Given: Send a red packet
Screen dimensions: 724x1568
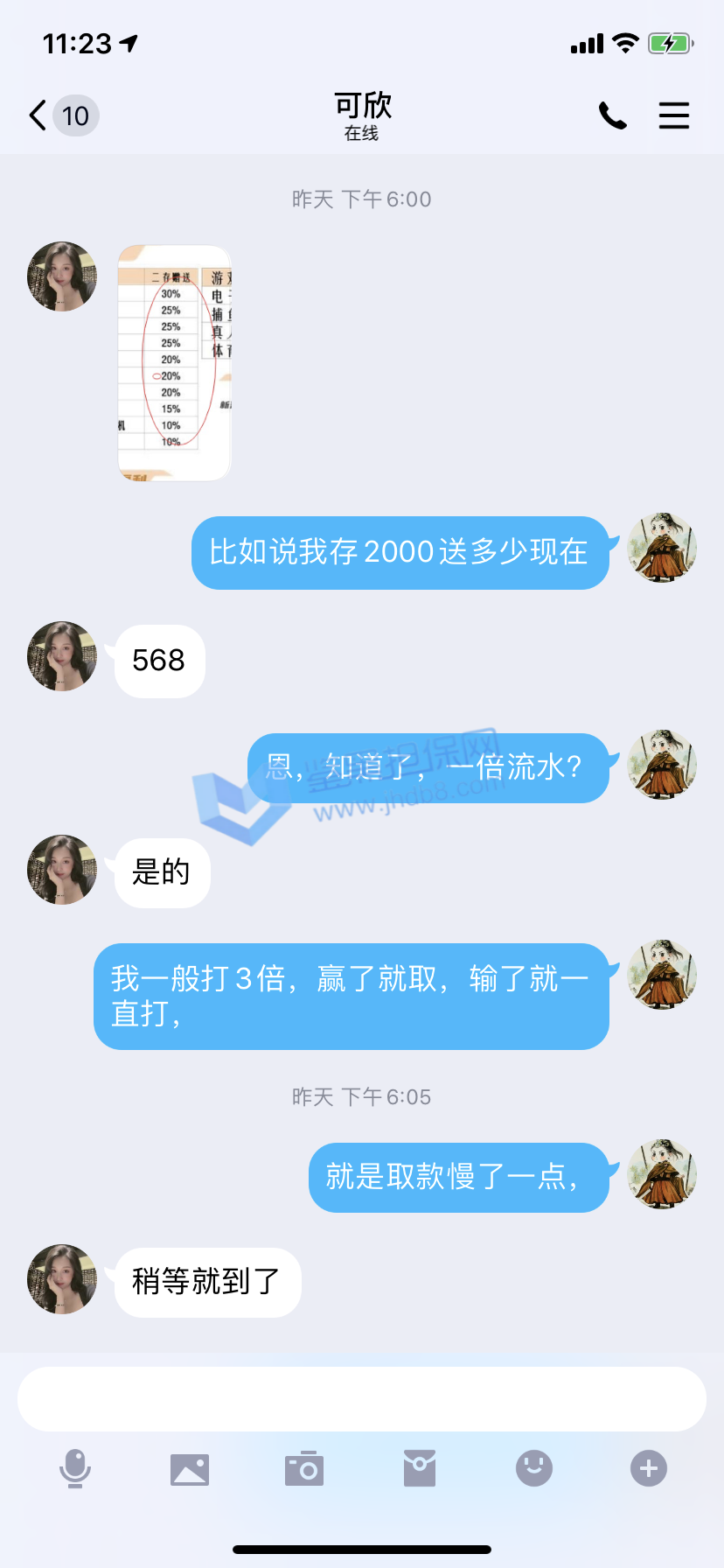Looking at the screenshot, I should pyautogui.click(x=420, y=1468).
